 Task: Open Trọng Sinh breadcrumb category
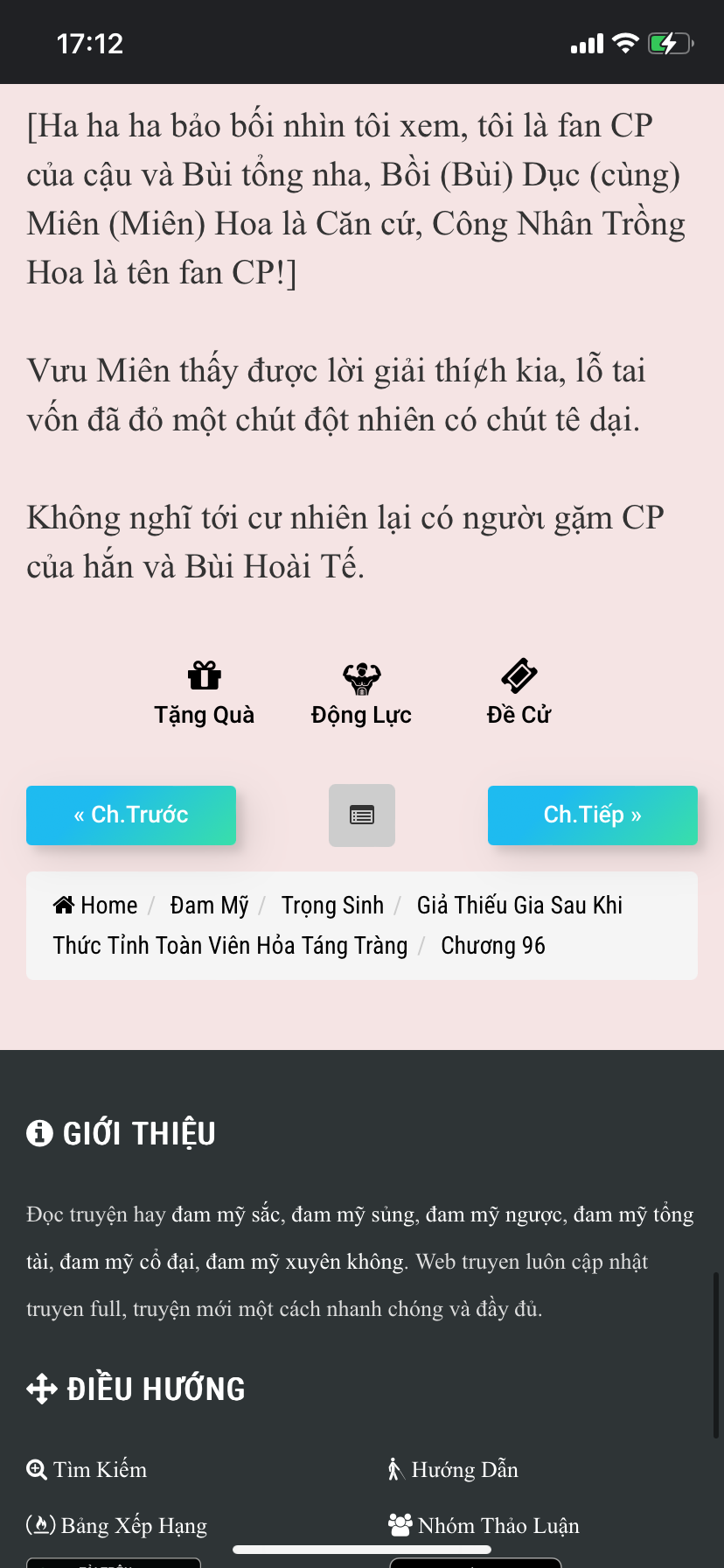tap(332, 905)
